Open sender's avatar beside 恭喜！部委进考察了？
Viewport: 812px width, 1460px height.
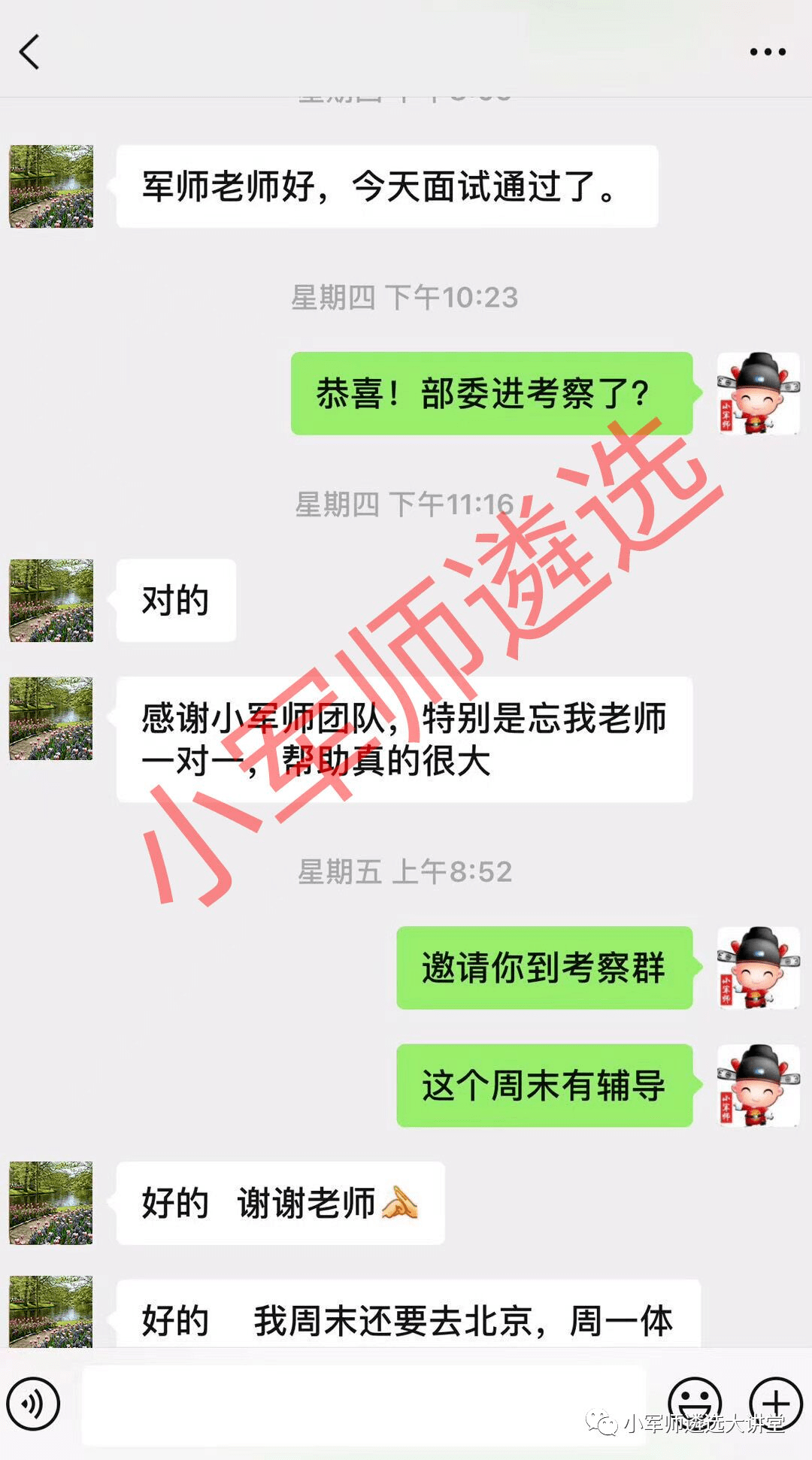tap(758, 393)
